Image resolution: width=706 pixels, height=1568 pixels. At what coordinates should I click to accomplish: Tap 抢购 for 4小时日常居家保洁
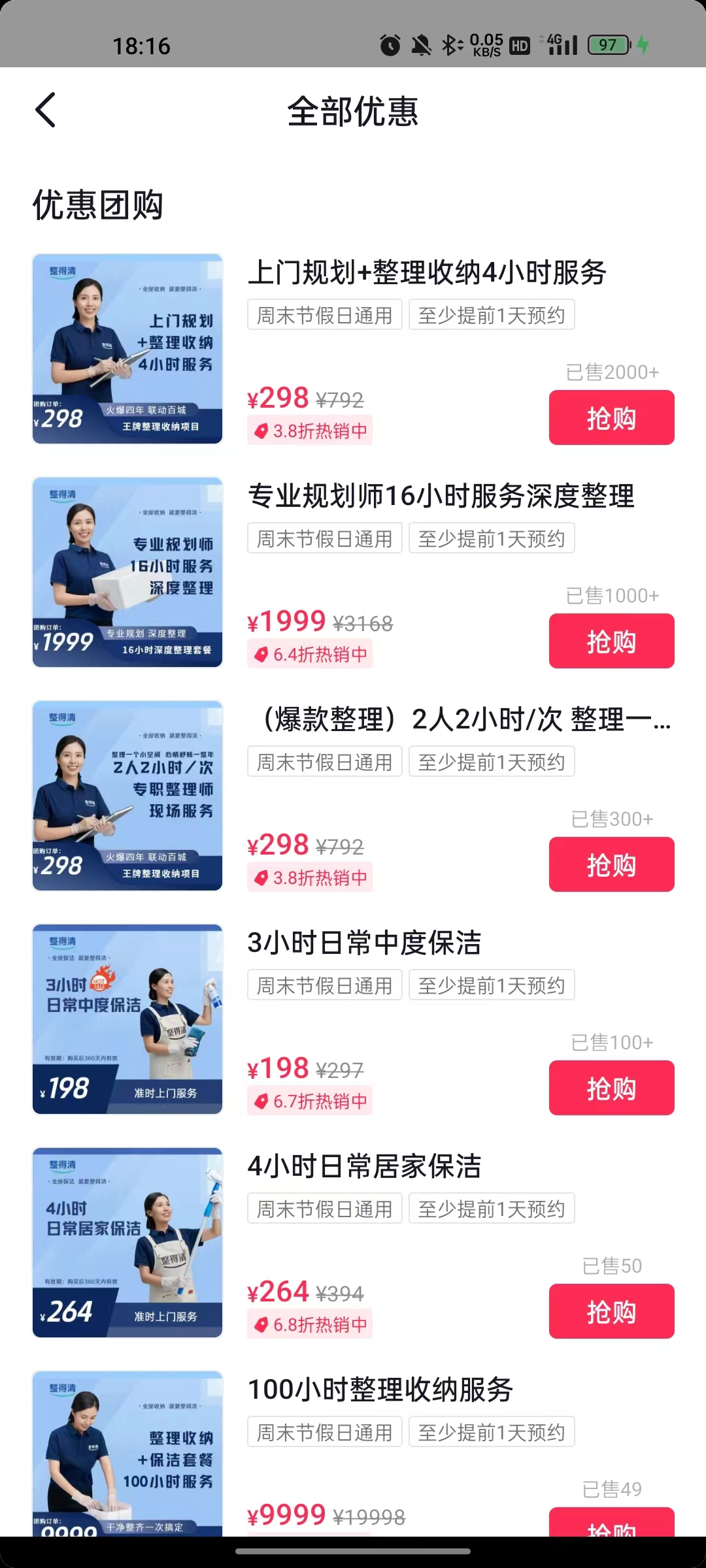611,1311
